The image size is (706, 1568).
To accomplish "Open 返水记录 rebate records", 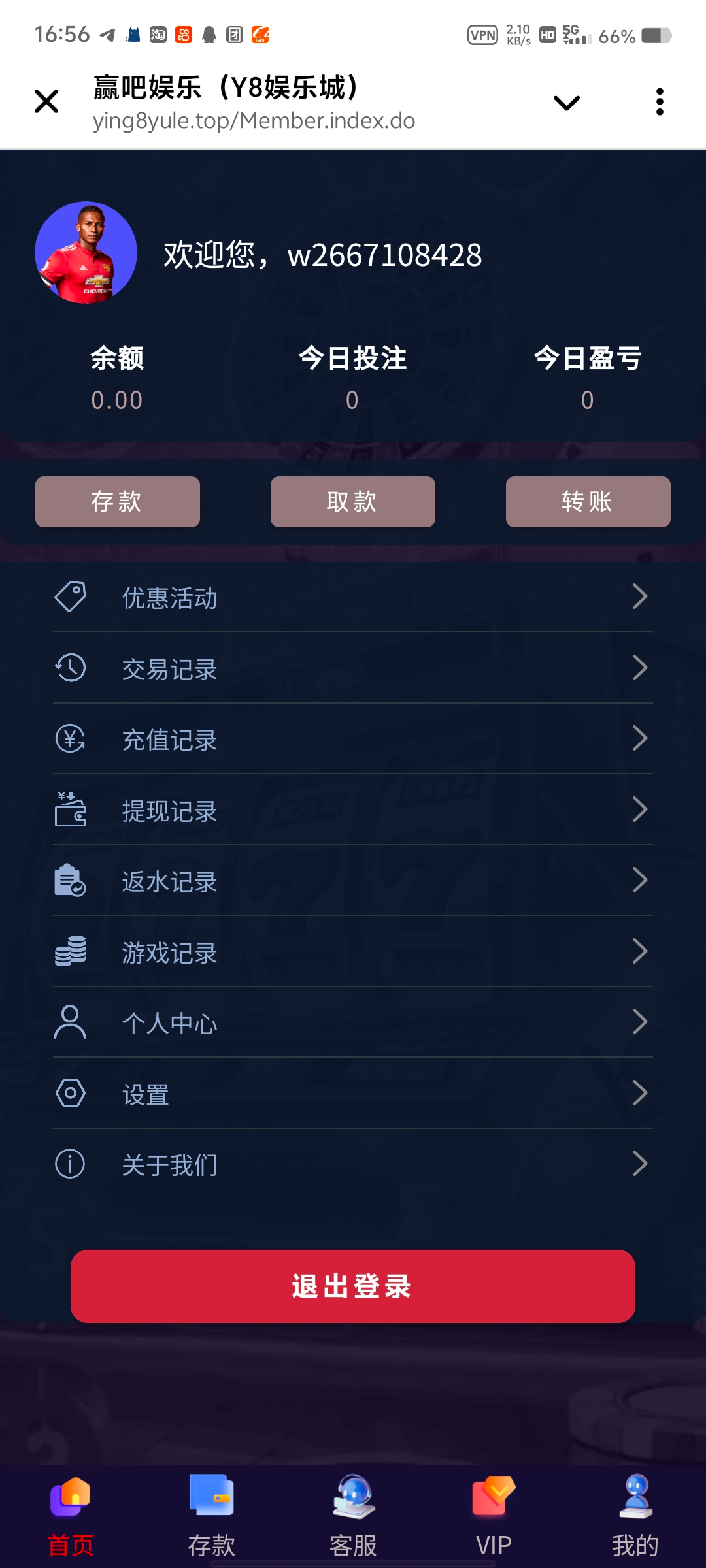I will [353, 881].
